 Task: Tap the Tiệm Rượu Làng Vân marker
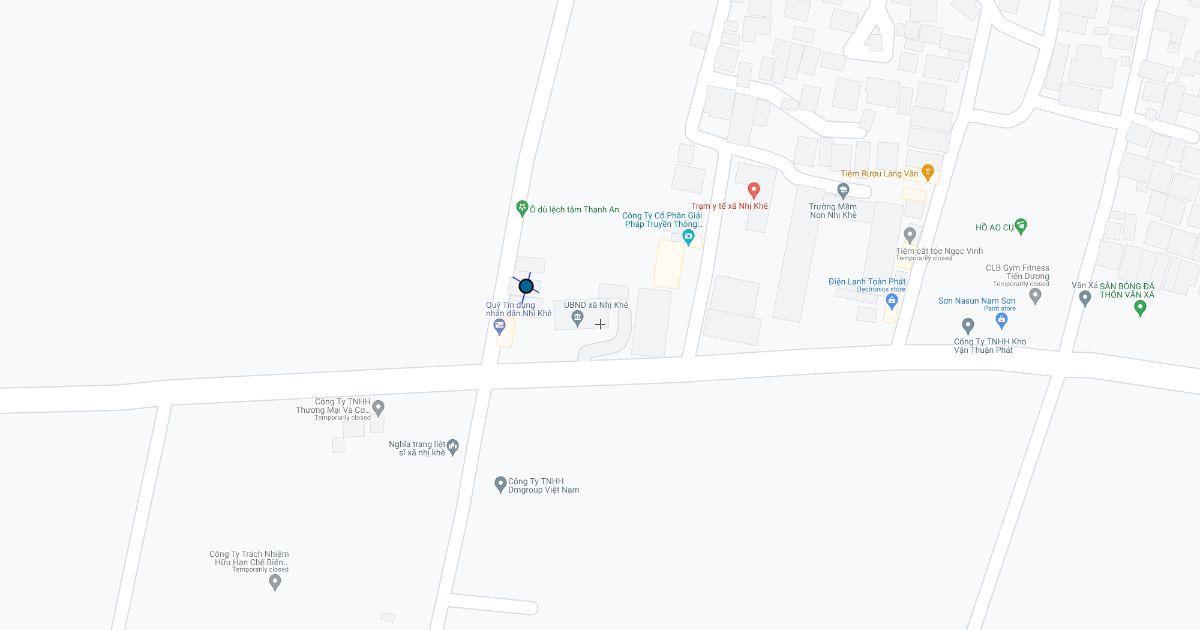[x=927, y=172]
